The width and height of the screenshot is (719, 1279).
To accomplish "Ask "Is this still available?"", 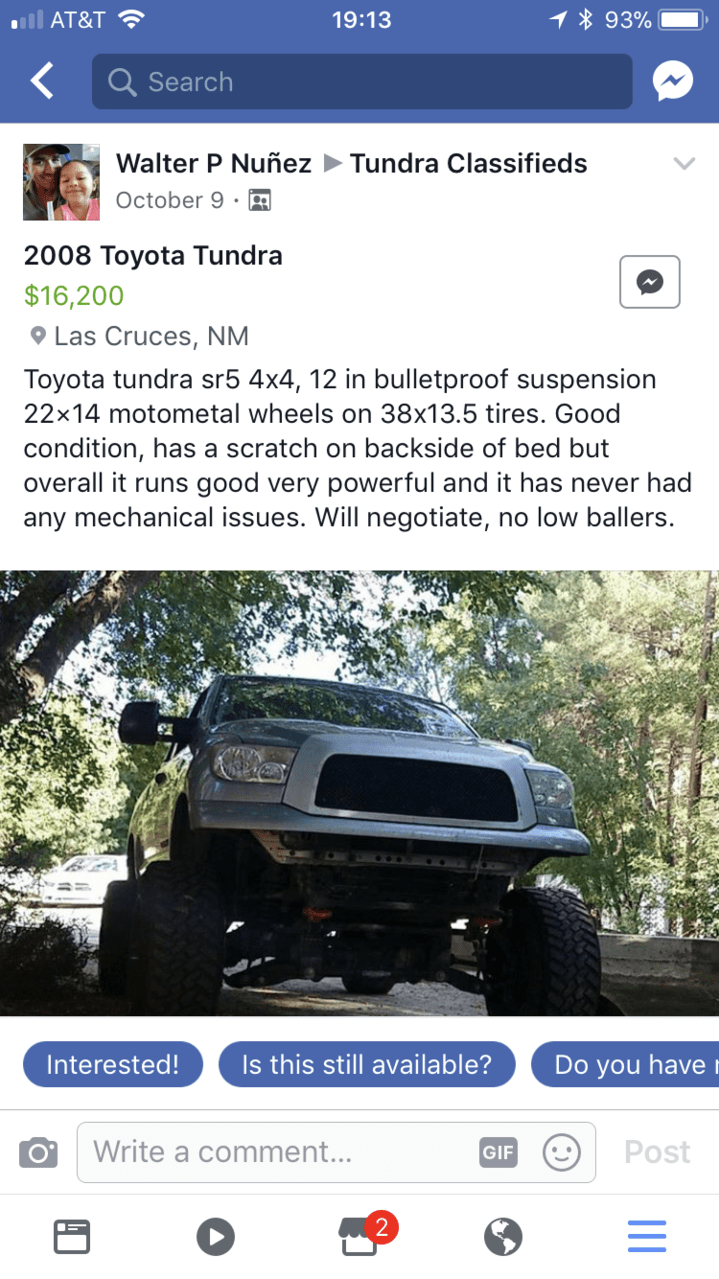I will click(x=366, y=1065).
